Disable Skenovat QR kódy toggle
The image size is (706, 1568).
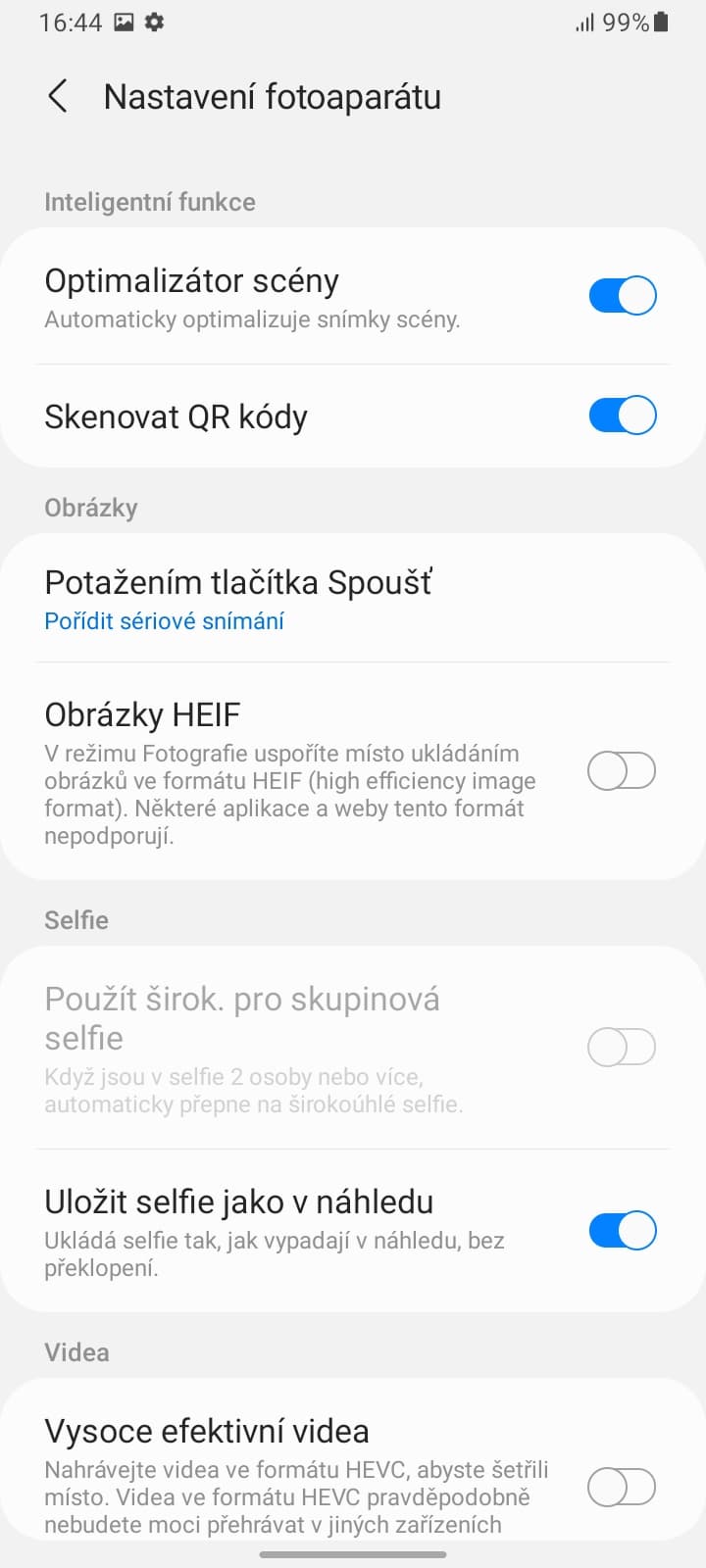click(x=622, y=416)
